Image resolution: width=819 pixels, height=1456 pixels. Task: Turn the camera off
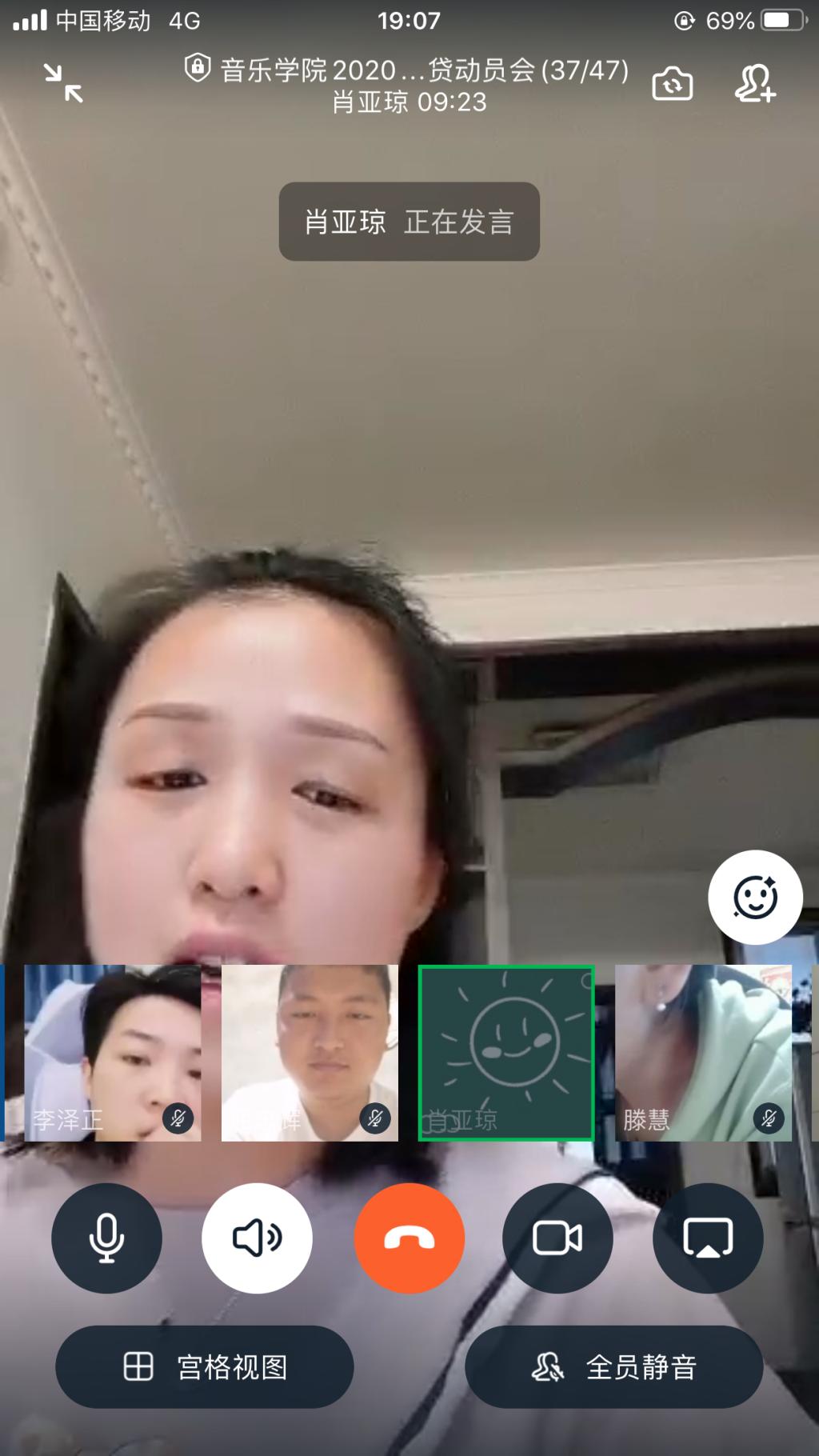[557, 1238]
